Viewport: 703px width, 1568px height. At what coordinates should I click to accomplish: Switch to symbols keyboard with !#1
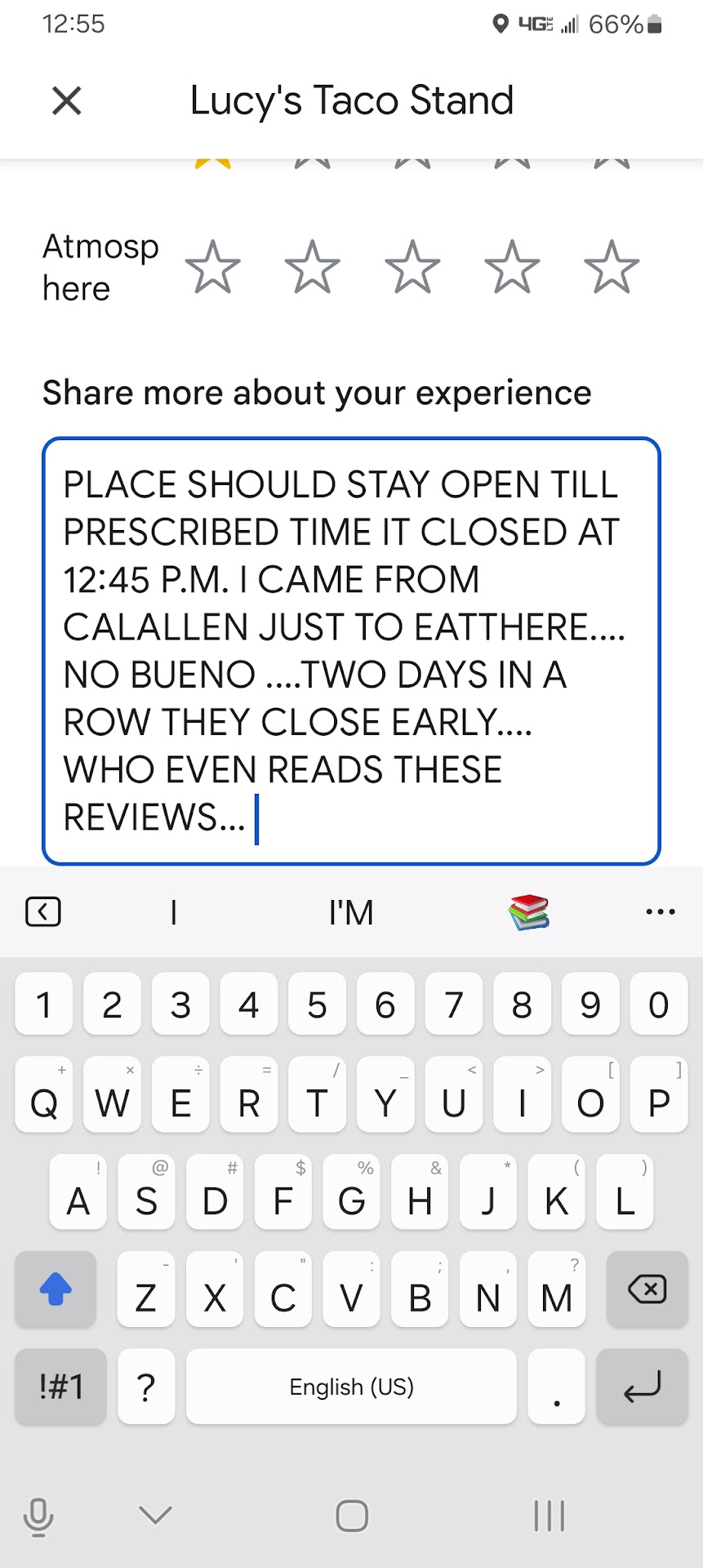tap(61, 1387)
